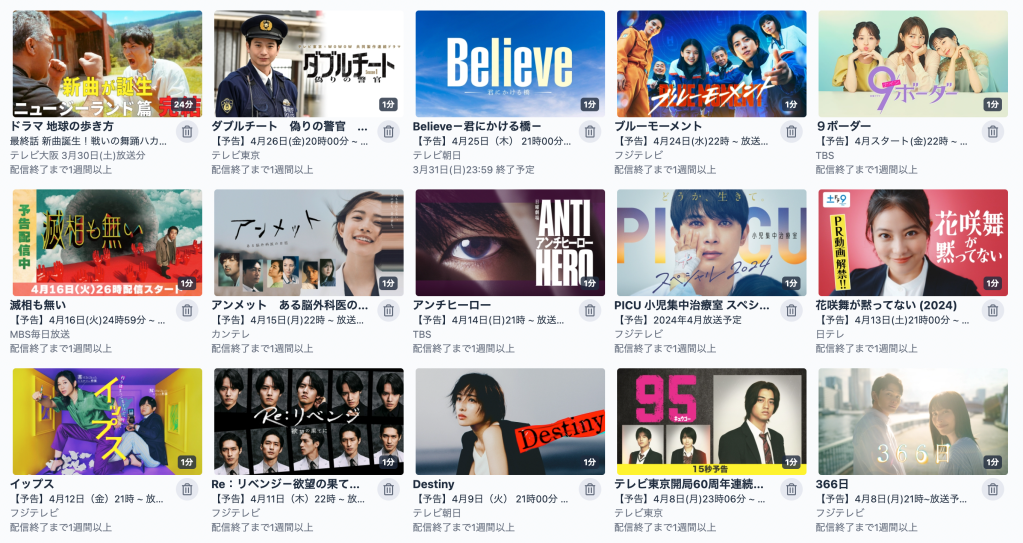Open the ドラマ 地球の歩き方 video
This screenshot has height=543, width=1023.
tap(107, 64)
